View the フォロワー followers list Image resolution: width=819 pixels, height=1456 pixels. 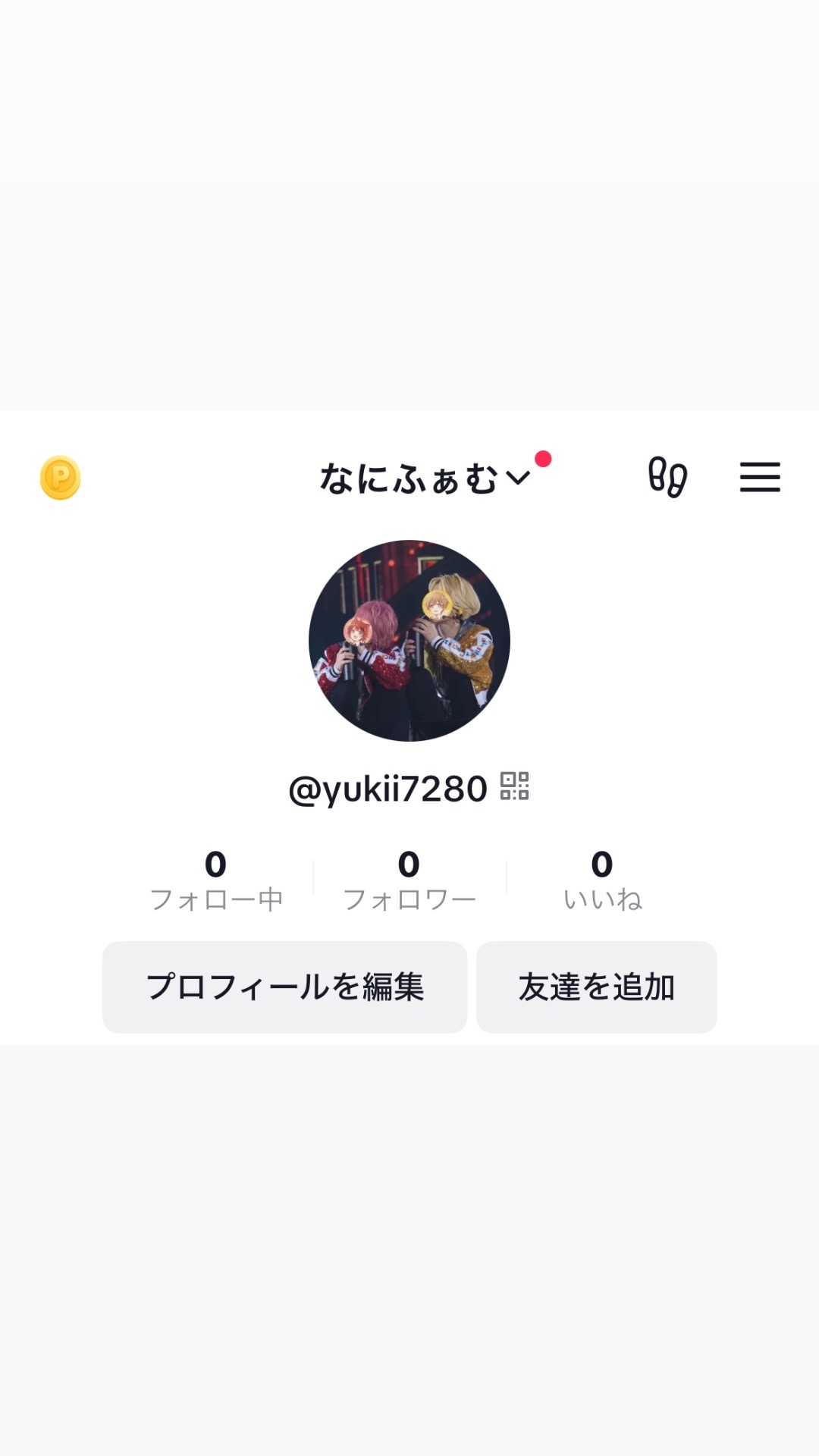(x=409, y=880)
